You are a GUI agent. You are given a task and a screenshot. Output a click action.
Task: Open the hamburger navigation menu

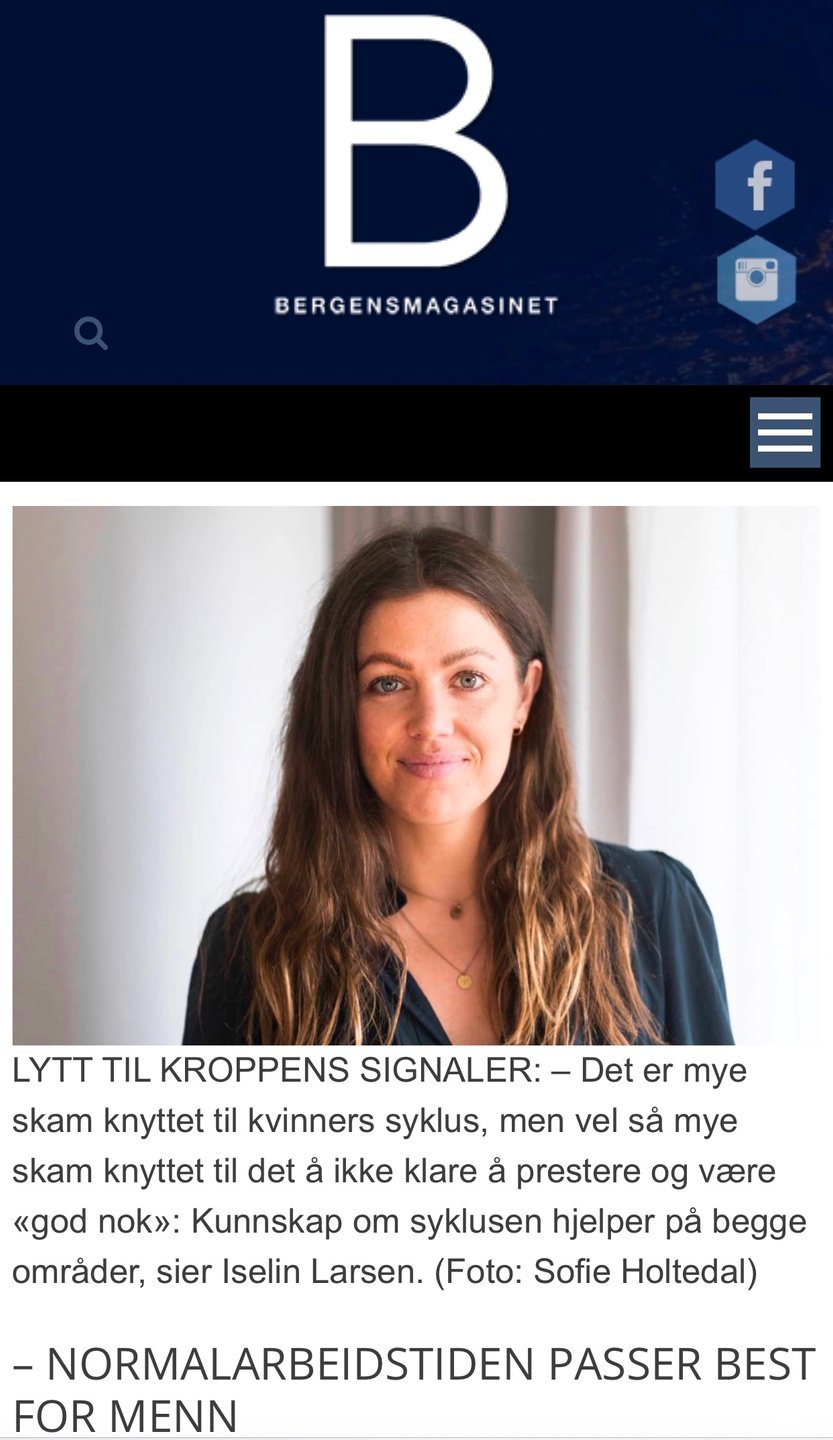(x=785, y=432)
